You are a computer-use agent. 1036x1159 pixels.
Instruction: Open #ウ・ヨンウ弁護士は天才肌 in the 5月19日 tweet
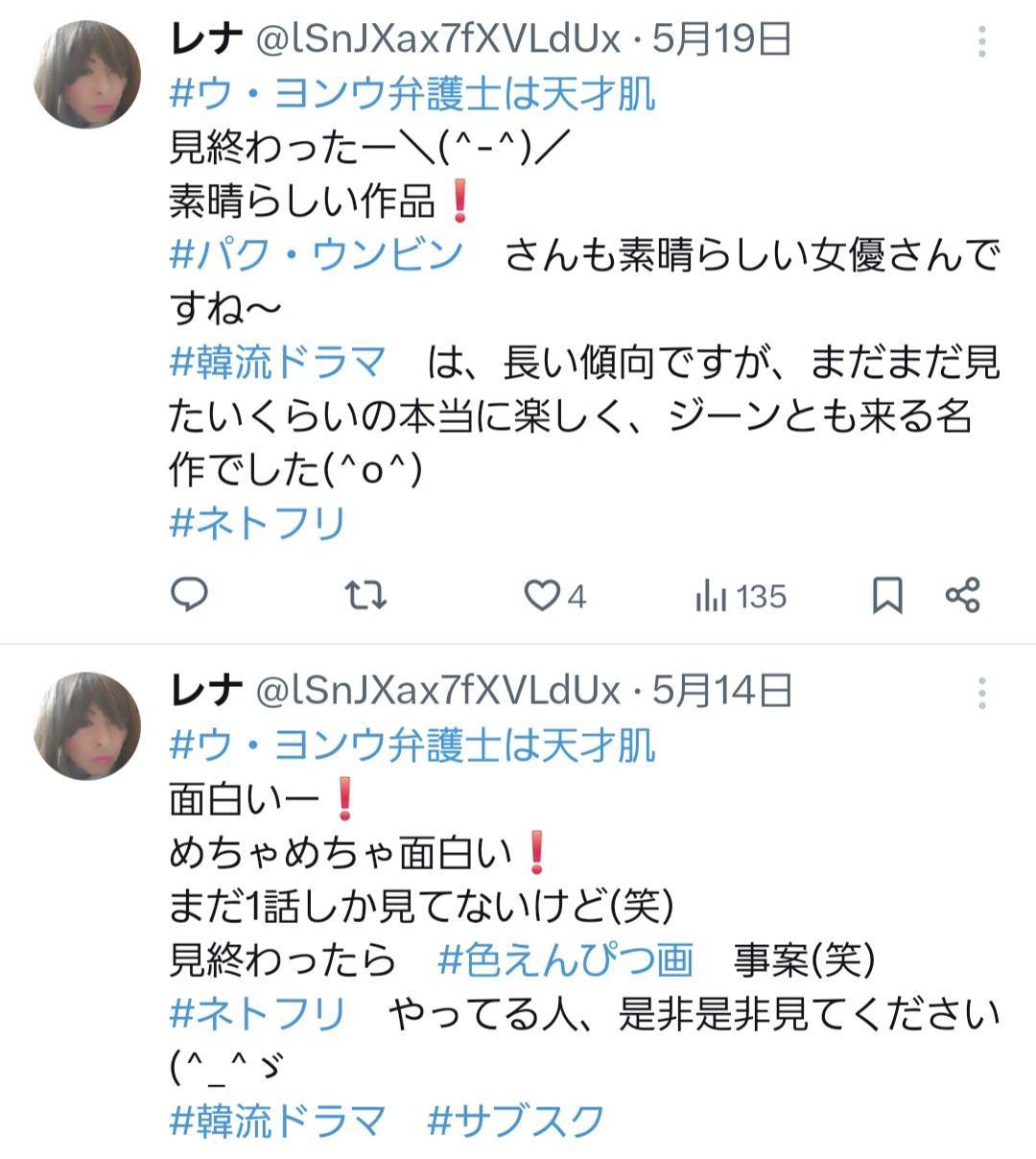coord(412,94)
